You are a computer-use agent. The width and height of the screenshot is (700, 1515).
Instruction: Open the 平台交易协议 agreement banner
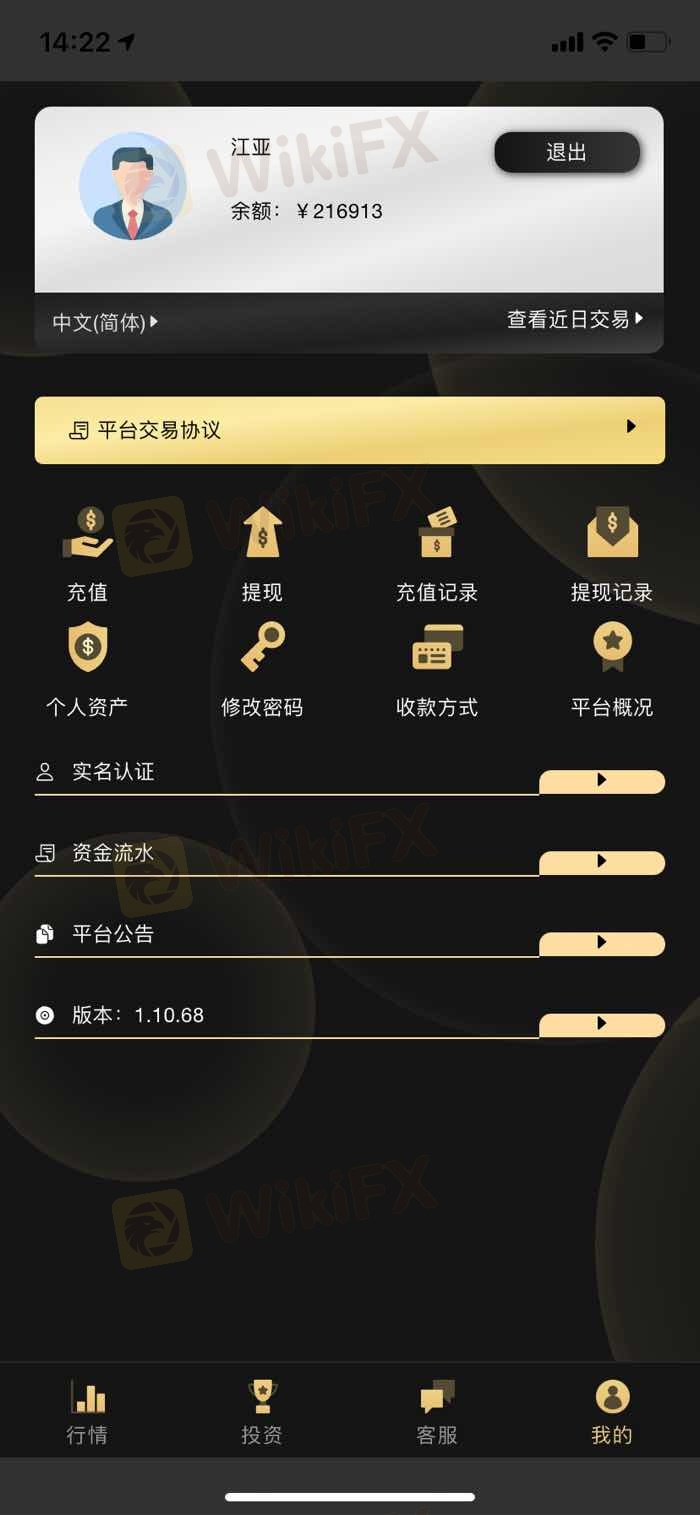tap(349, 430)
